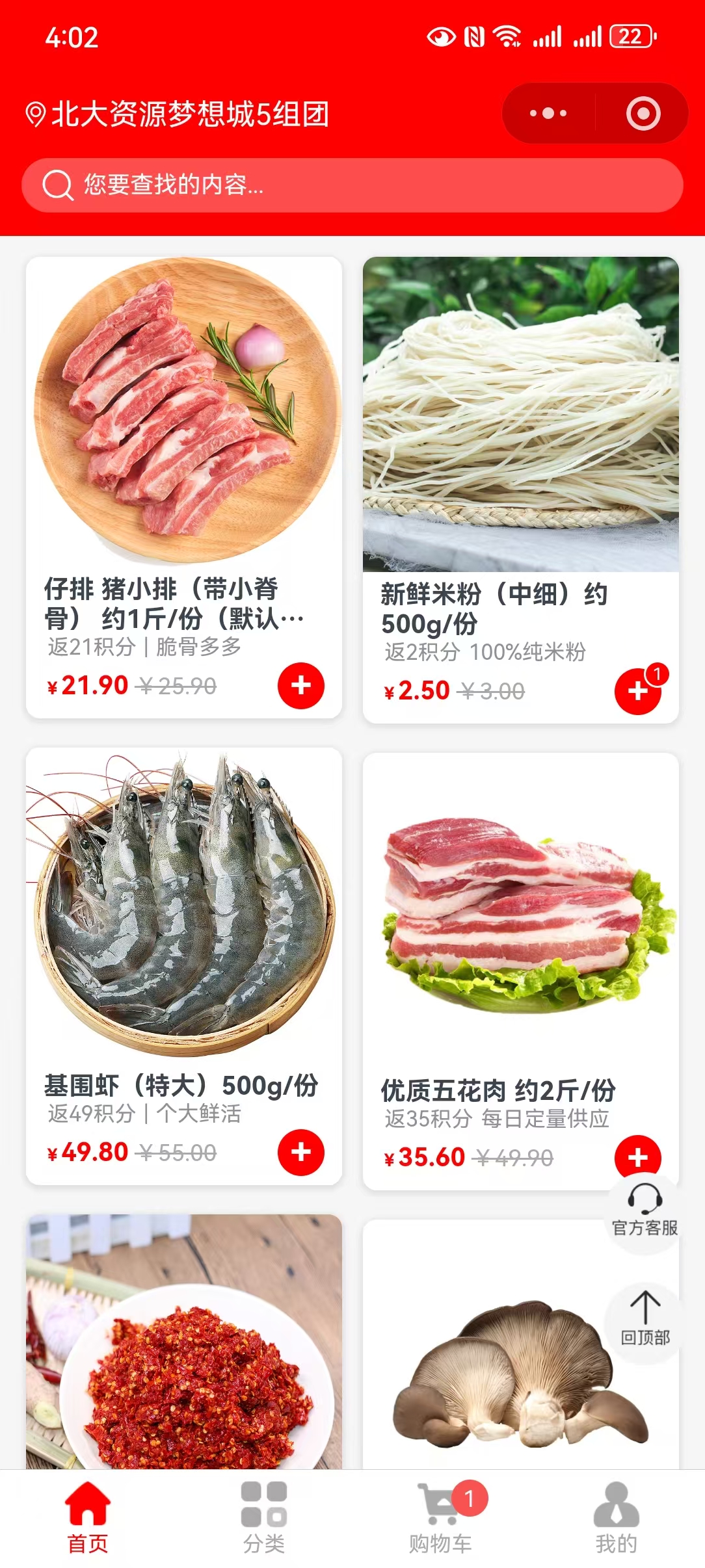Add 新鲜米粉 to cart with plus button
This screenshot has width=705, height=1568.
tap(637, 692)
